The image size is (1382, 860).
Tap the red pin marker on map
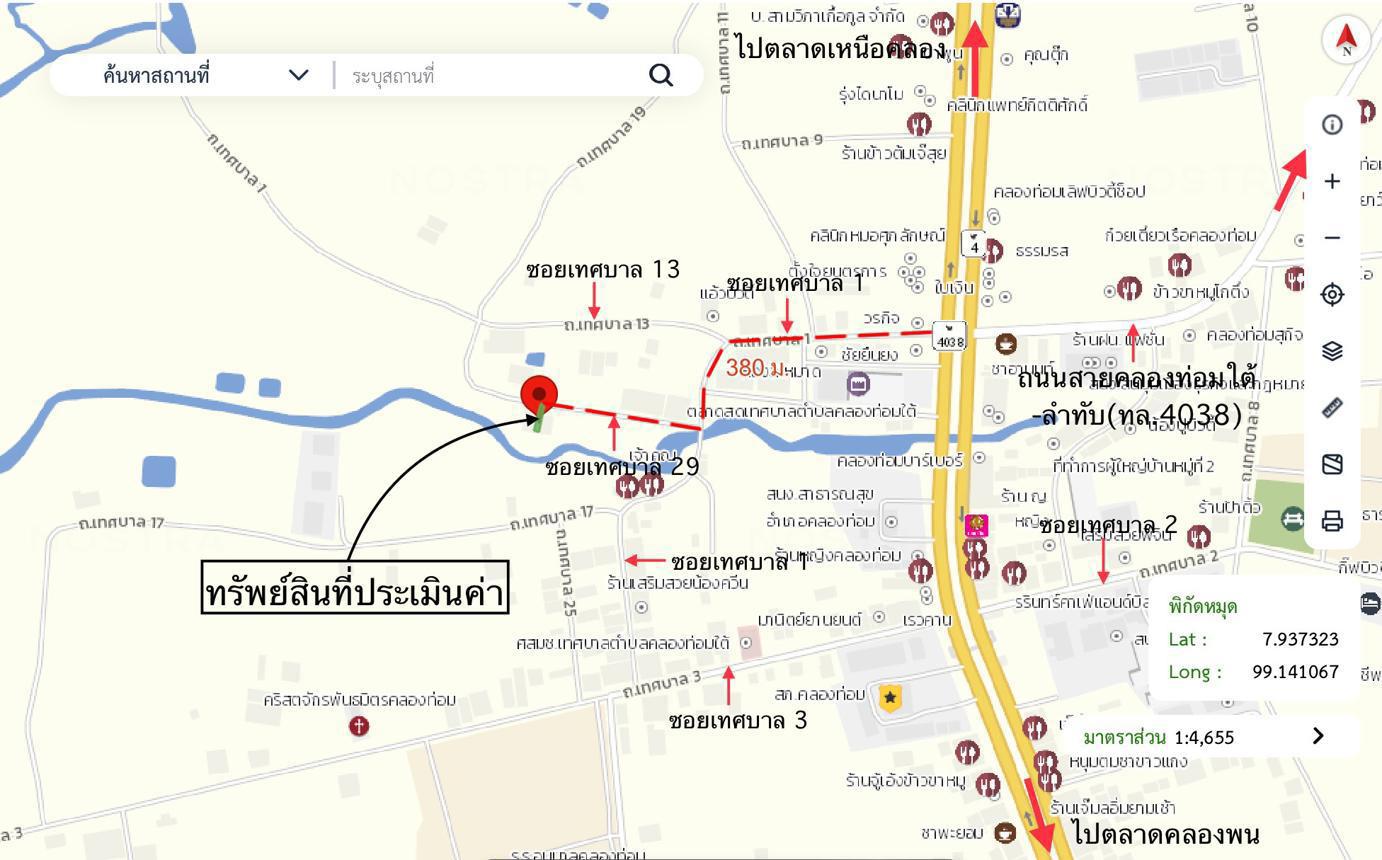(539, 394)
